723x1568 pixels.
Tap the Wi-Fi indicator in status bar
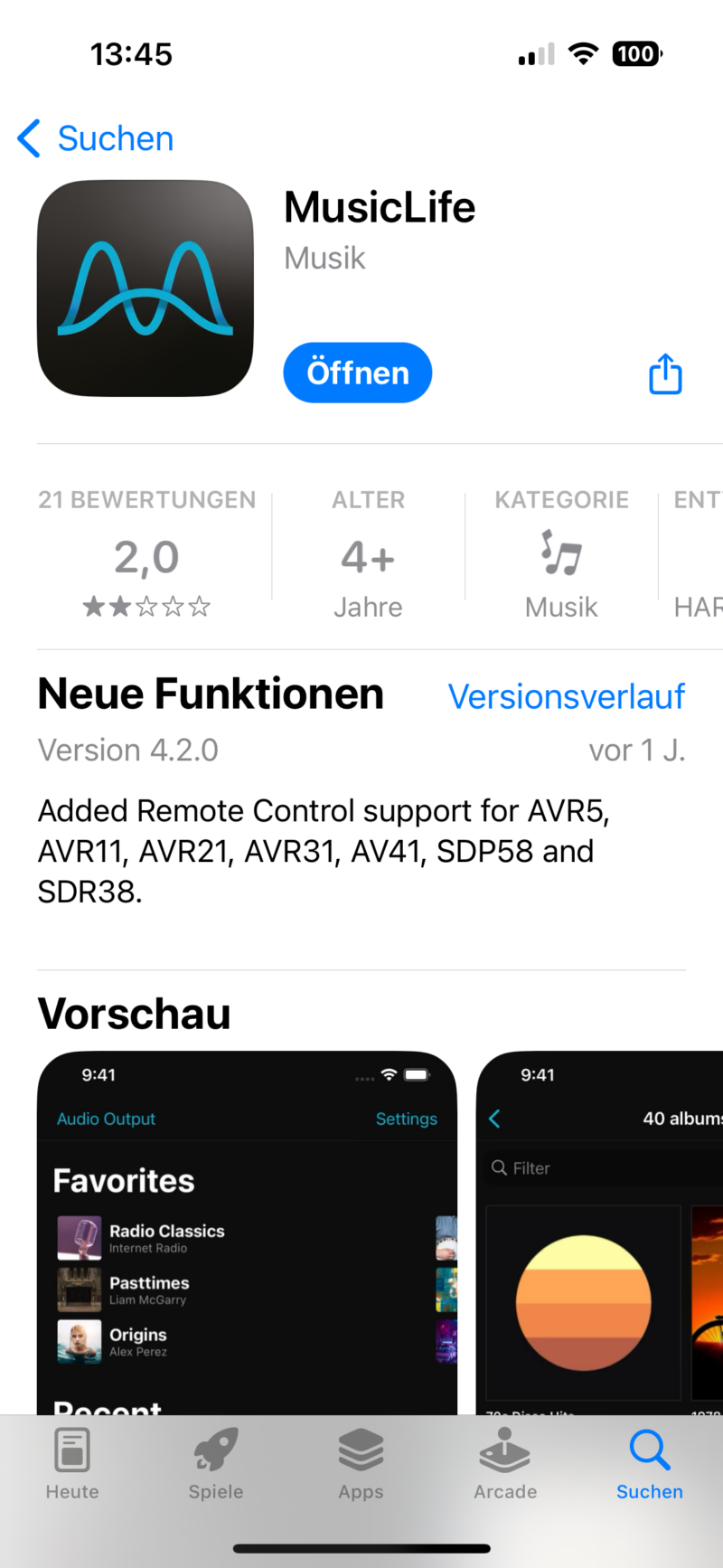click(x=583, y=53)
